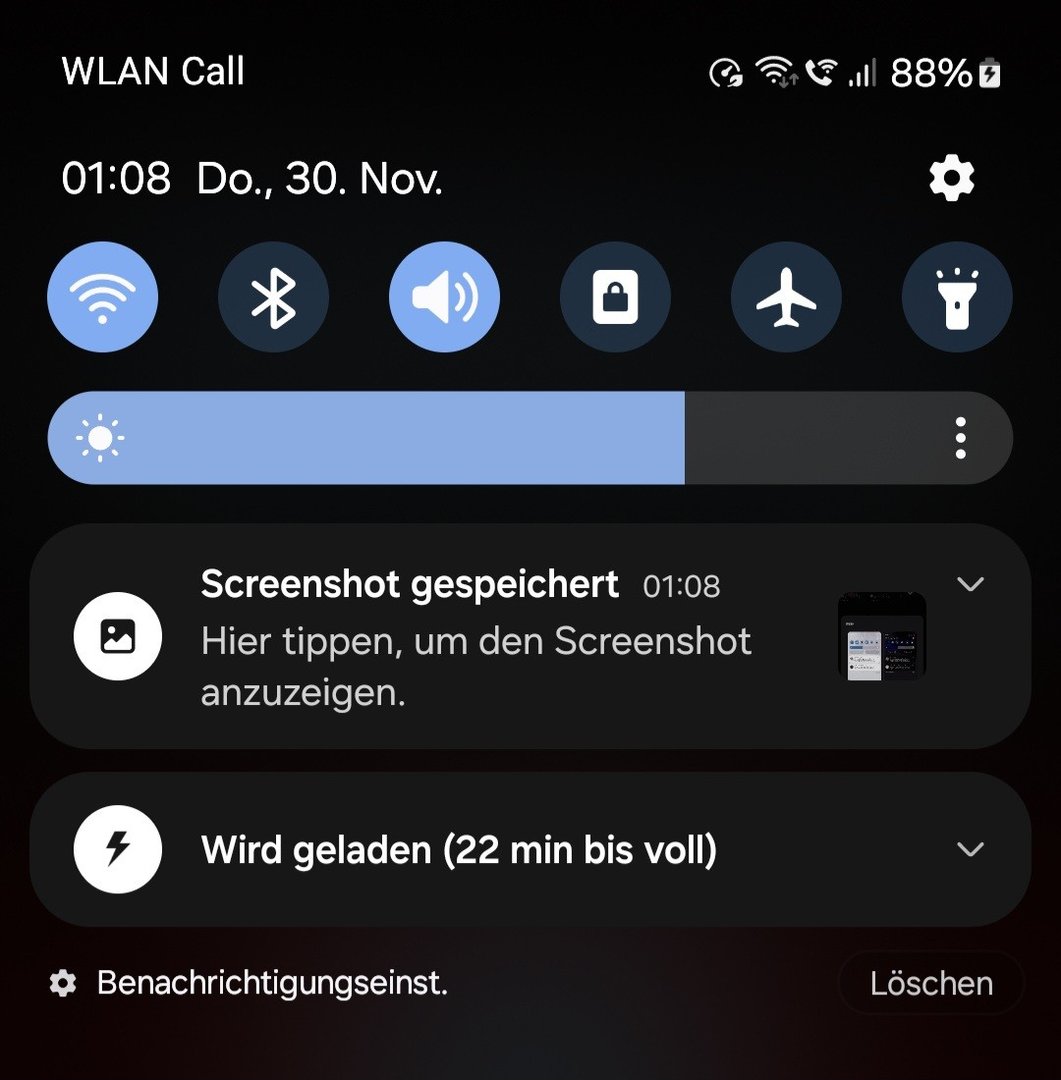Open the Screenshot gespeichert notification
This screenshot has width=1061, height=1080.
coord(475,638)
